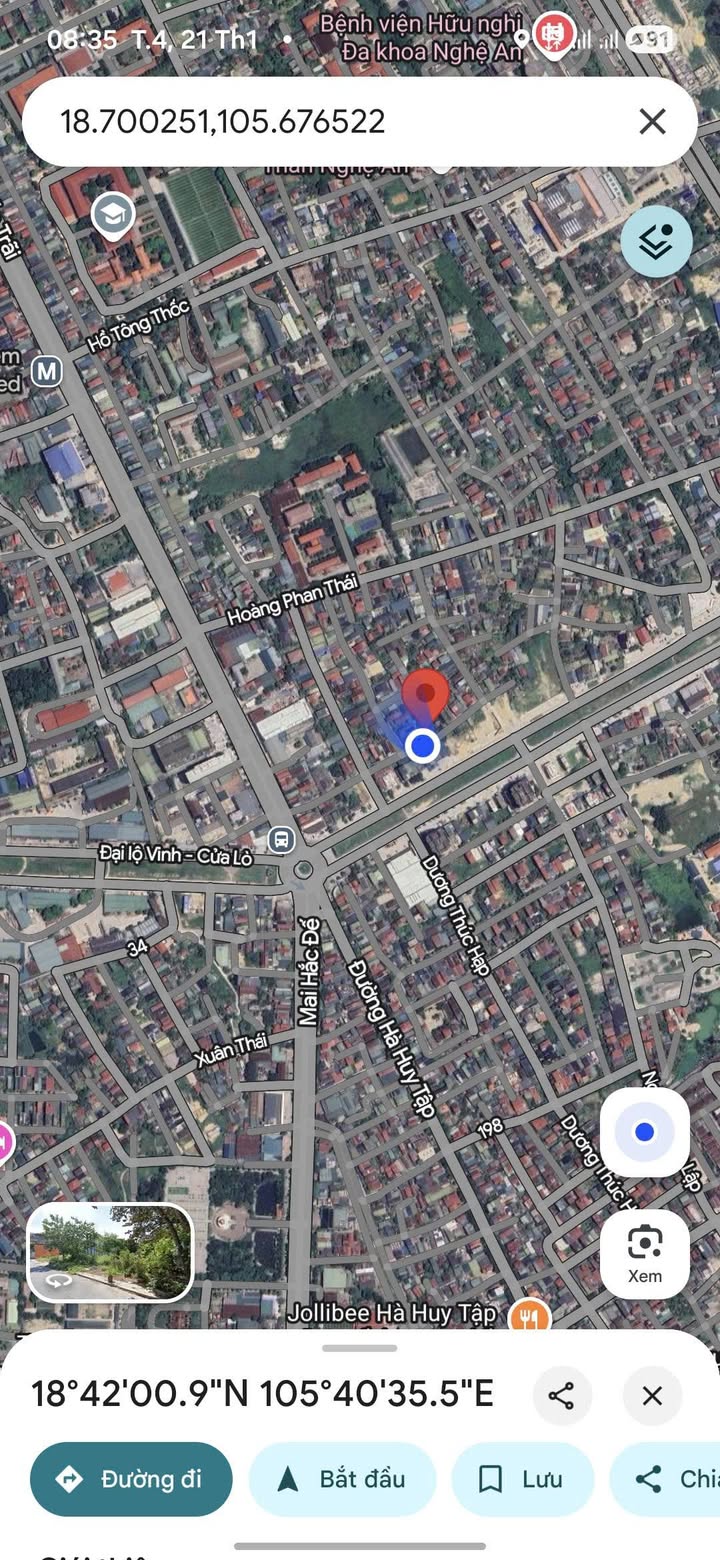Center map on my location
Image resolution: width=720 pixels, height=1560 pixels.
(x=645, y=1132)
